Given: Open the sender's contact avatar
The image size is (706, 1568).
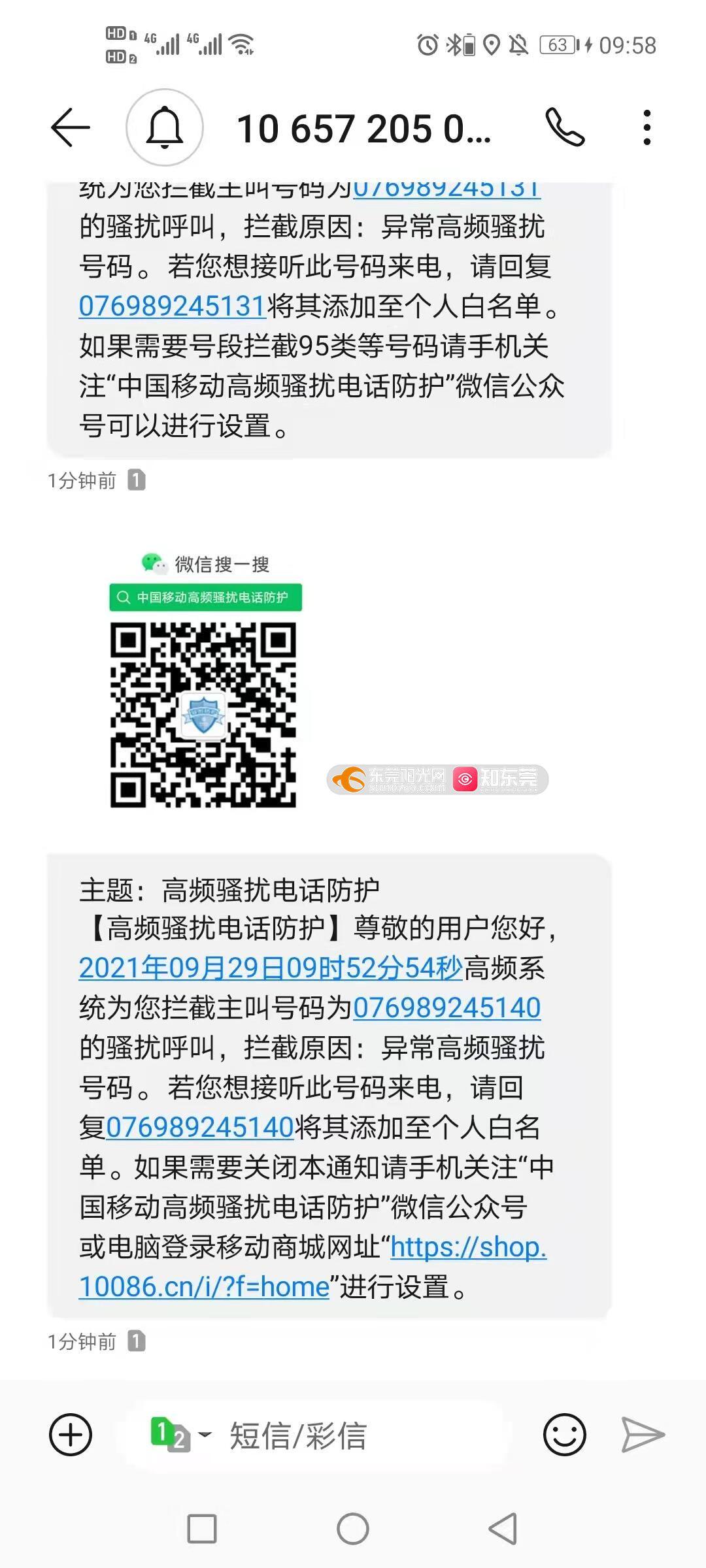Looking at the screenshot, I should click(165, 127).
